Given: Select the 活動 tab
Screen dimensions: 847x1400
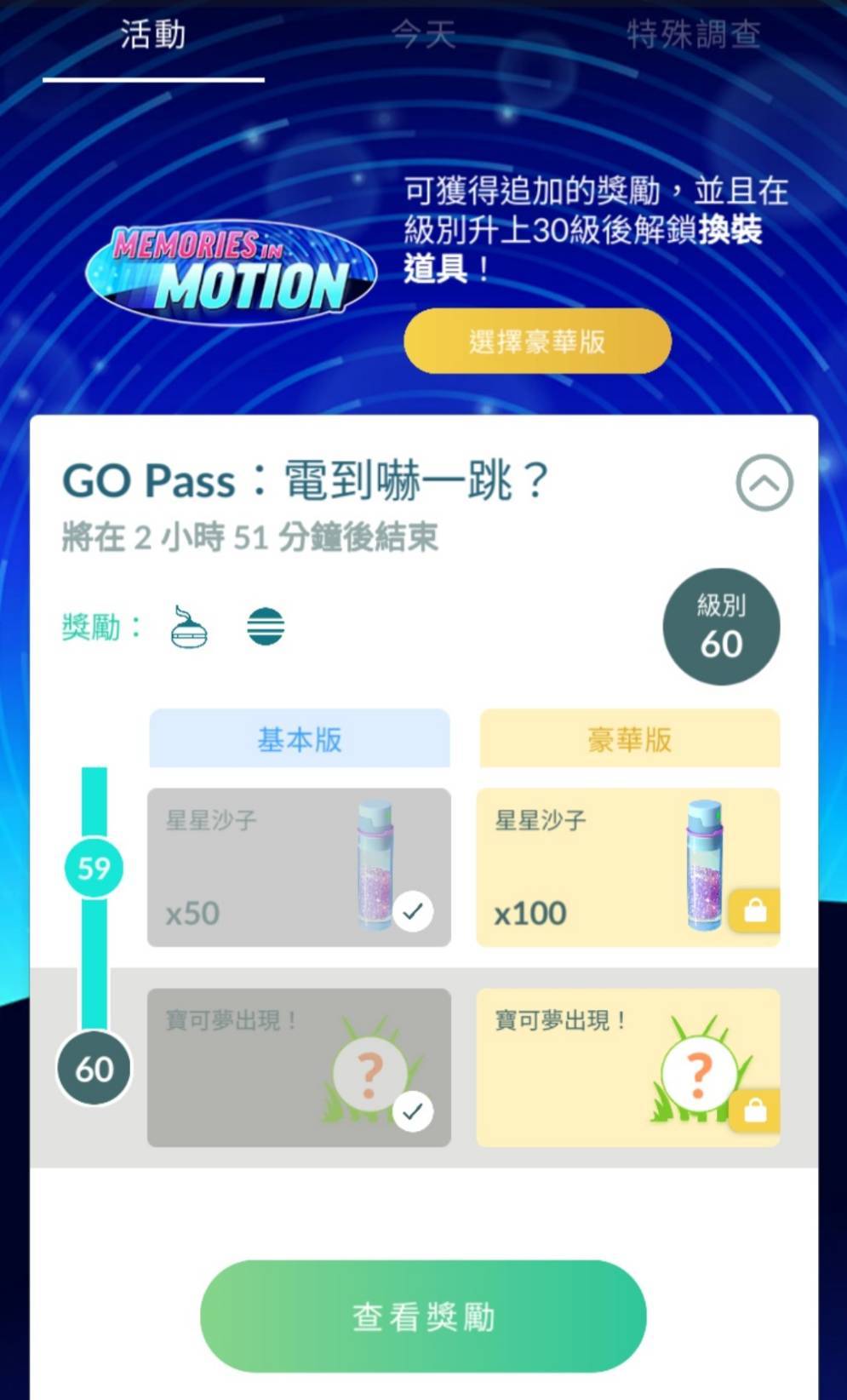Looking at the screenshot, I should tap(153, 36).
